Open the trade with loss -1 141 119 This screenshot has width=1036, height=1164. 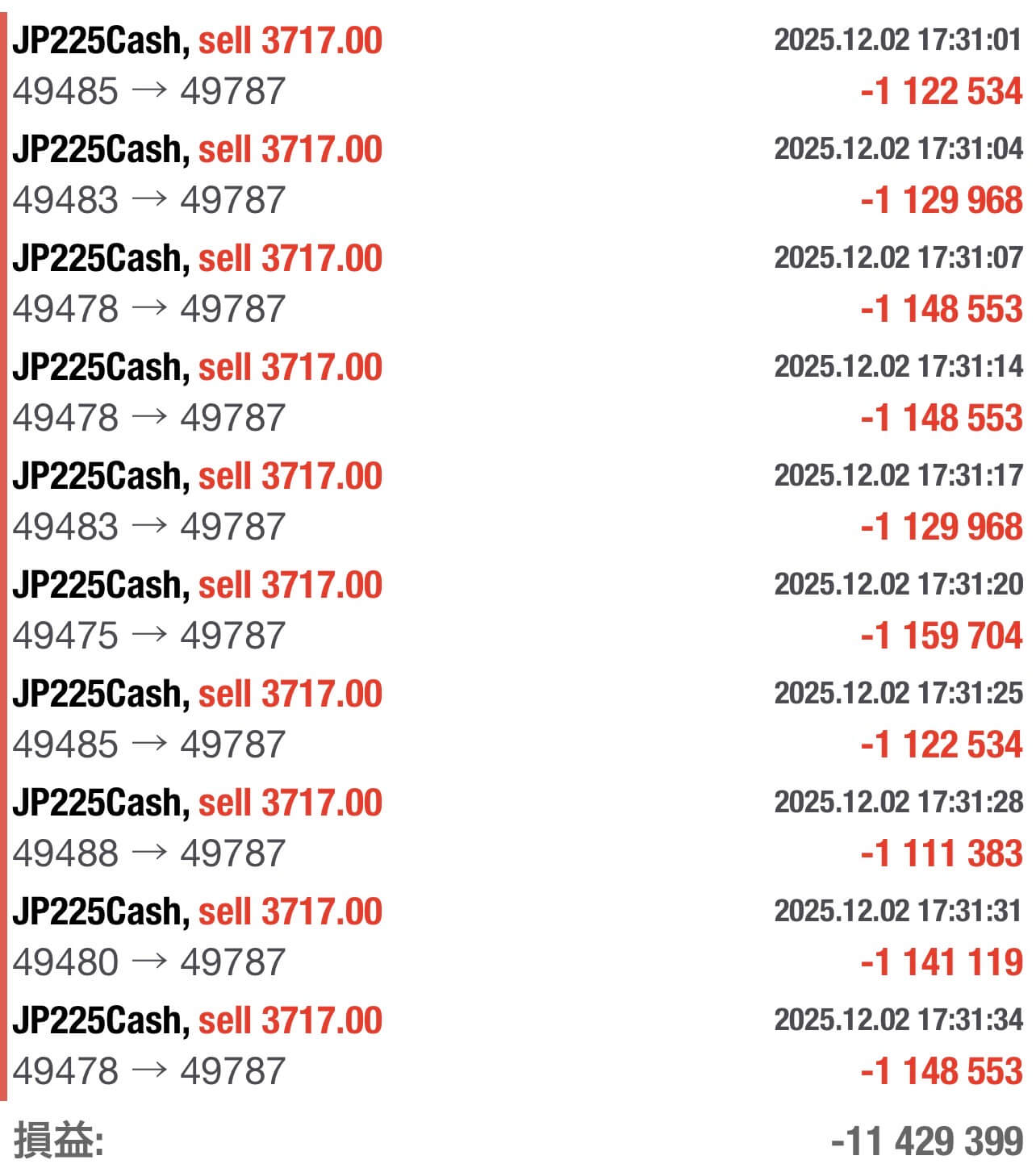coord(516,937)
